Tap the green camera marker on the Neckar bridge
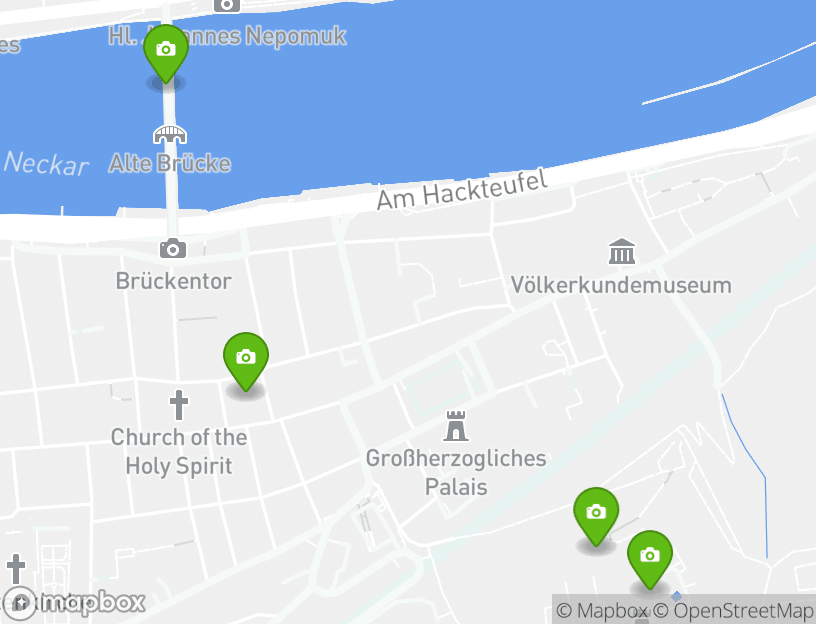This screenshot has width=816, height=624. click(166, 50)
